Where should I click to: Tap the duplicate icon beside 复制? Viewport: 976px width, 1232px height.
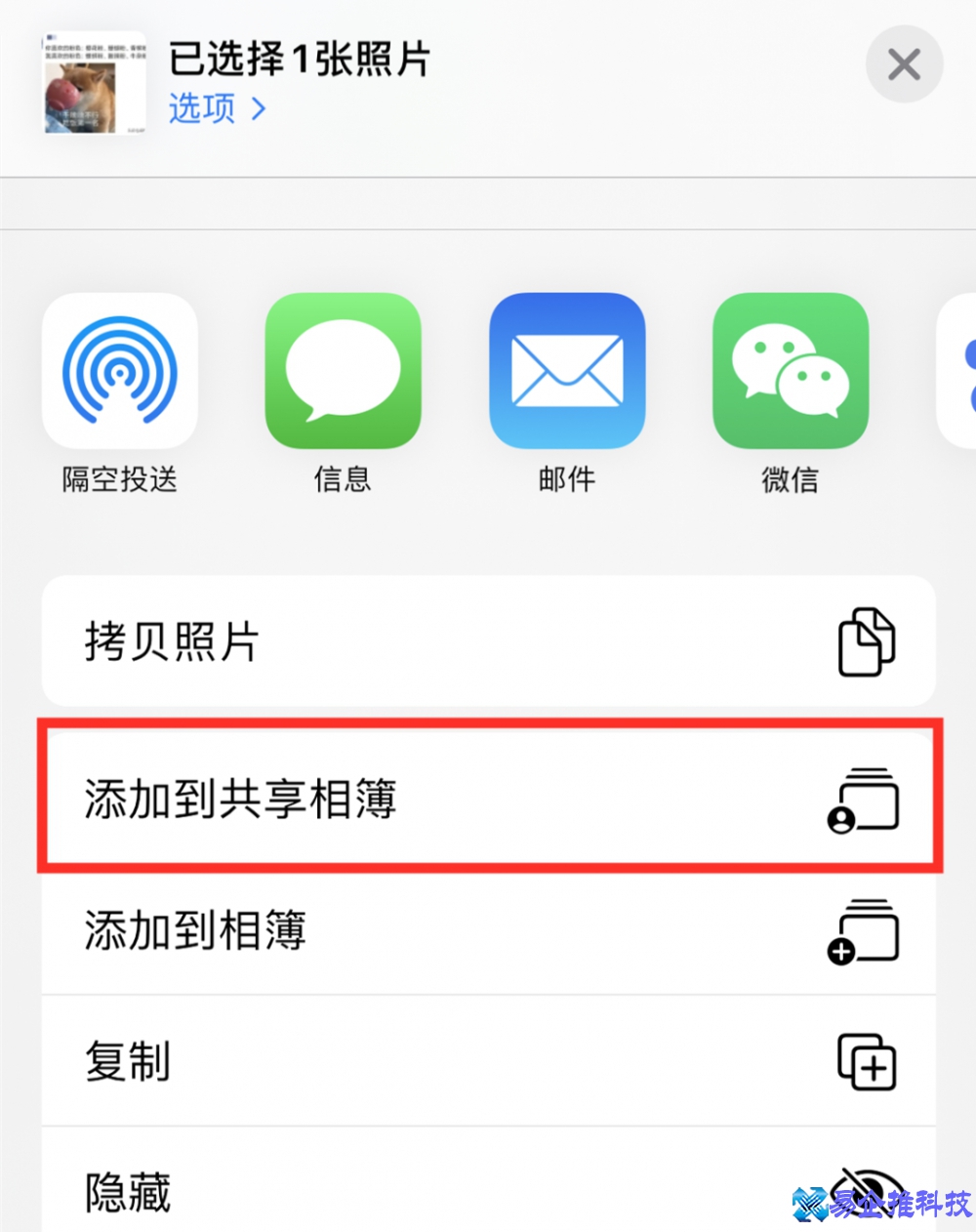pyautogui.click(x=867, y=1062)
